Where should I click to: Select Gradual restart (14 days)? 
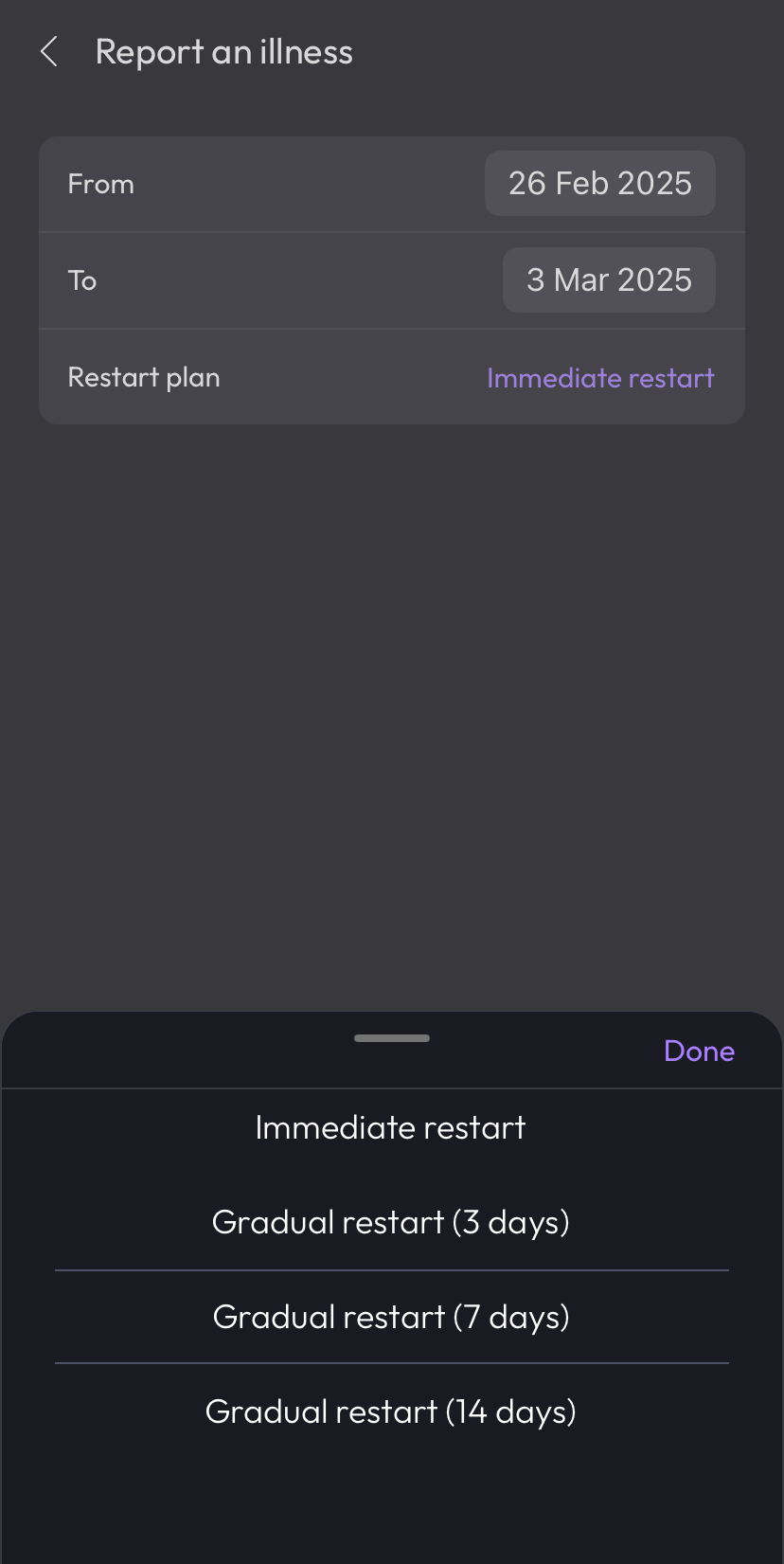pyautogui.click(x=390, y=1411)
